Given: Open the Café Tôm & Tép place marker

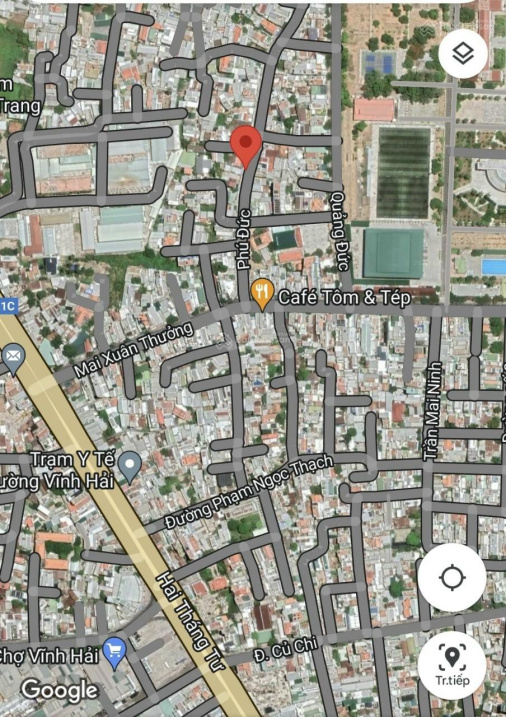Looking at the screenshot, I should [x=262, y=295].
